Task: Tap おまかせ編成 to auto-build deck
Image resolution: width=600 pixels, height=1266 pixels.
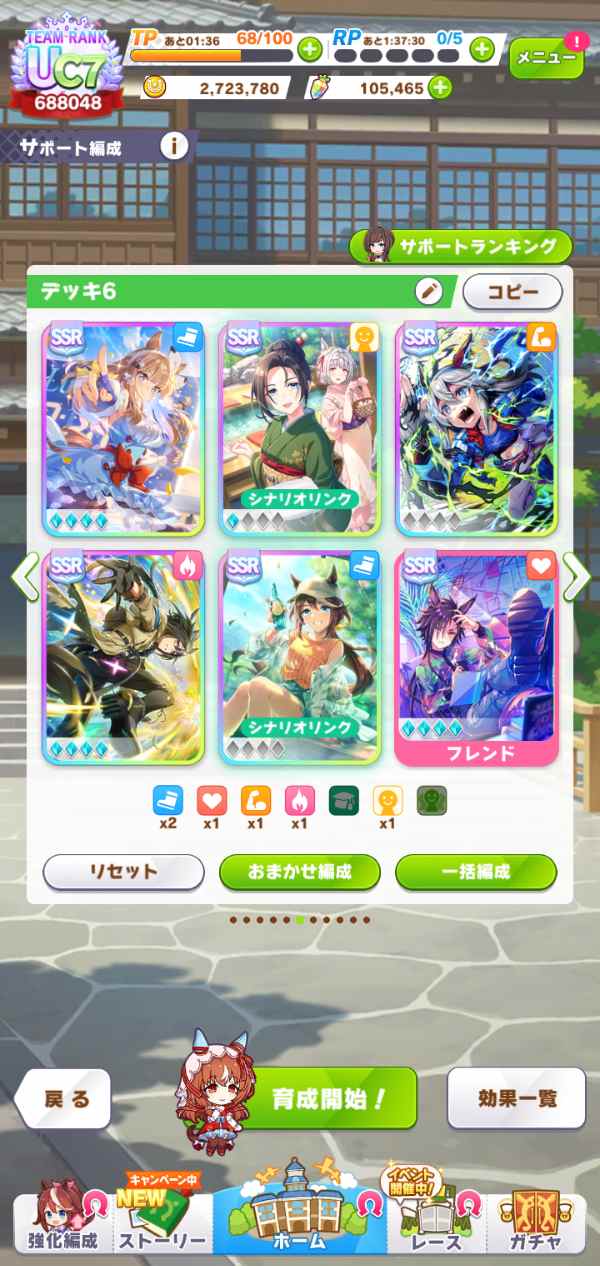Action: [299, 871]
